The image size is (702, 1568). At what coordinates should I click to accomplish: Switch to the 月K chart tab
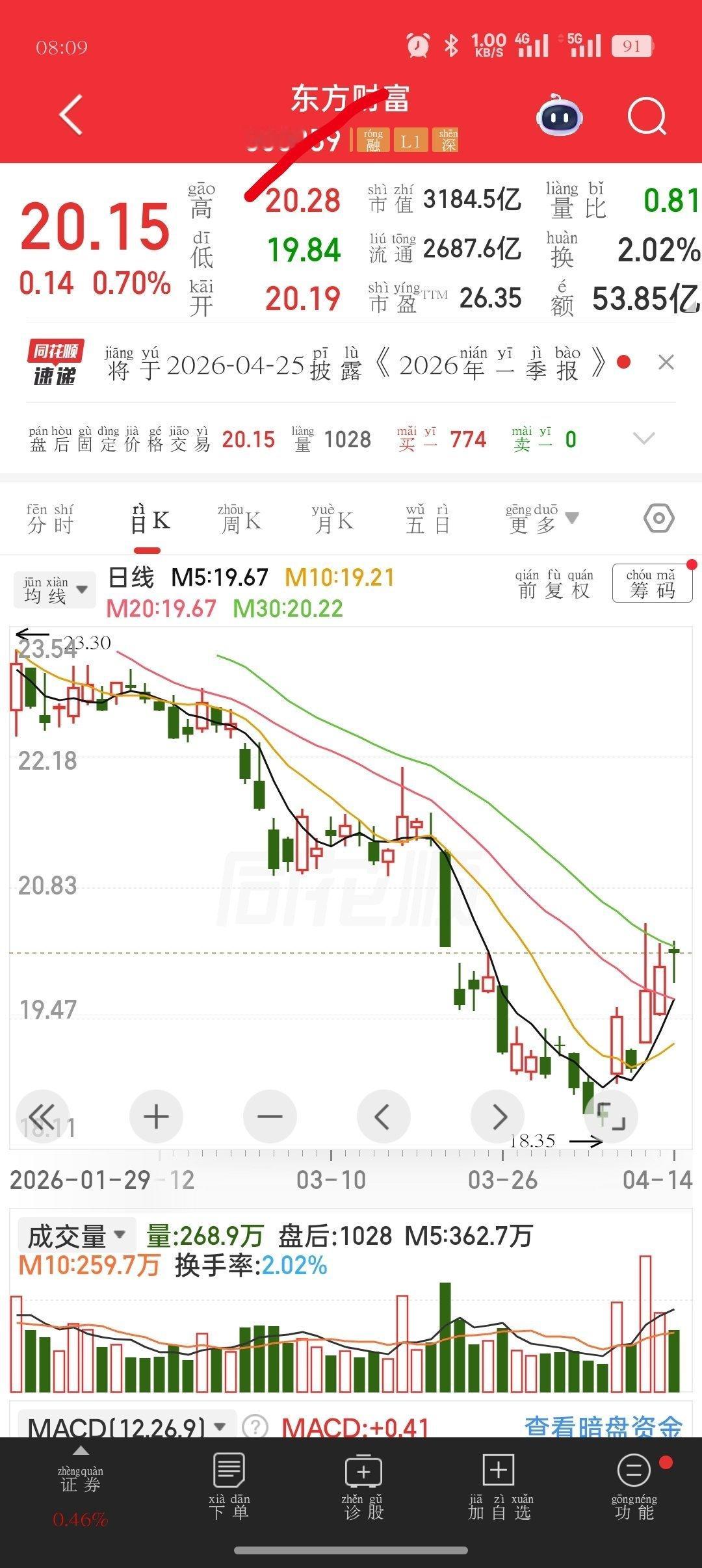333,519
